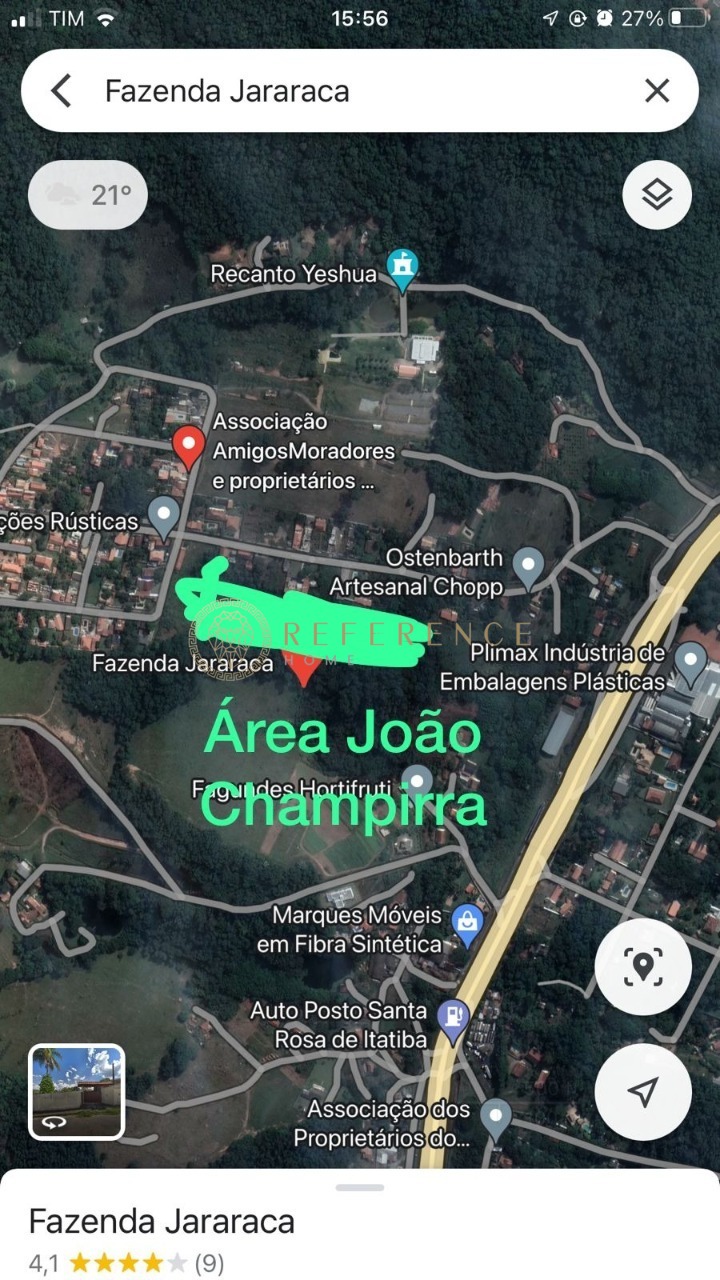Viewport: 720px width, 1280px height.
Task: Show the 21° weather widget details
Action: coord(88,195)
